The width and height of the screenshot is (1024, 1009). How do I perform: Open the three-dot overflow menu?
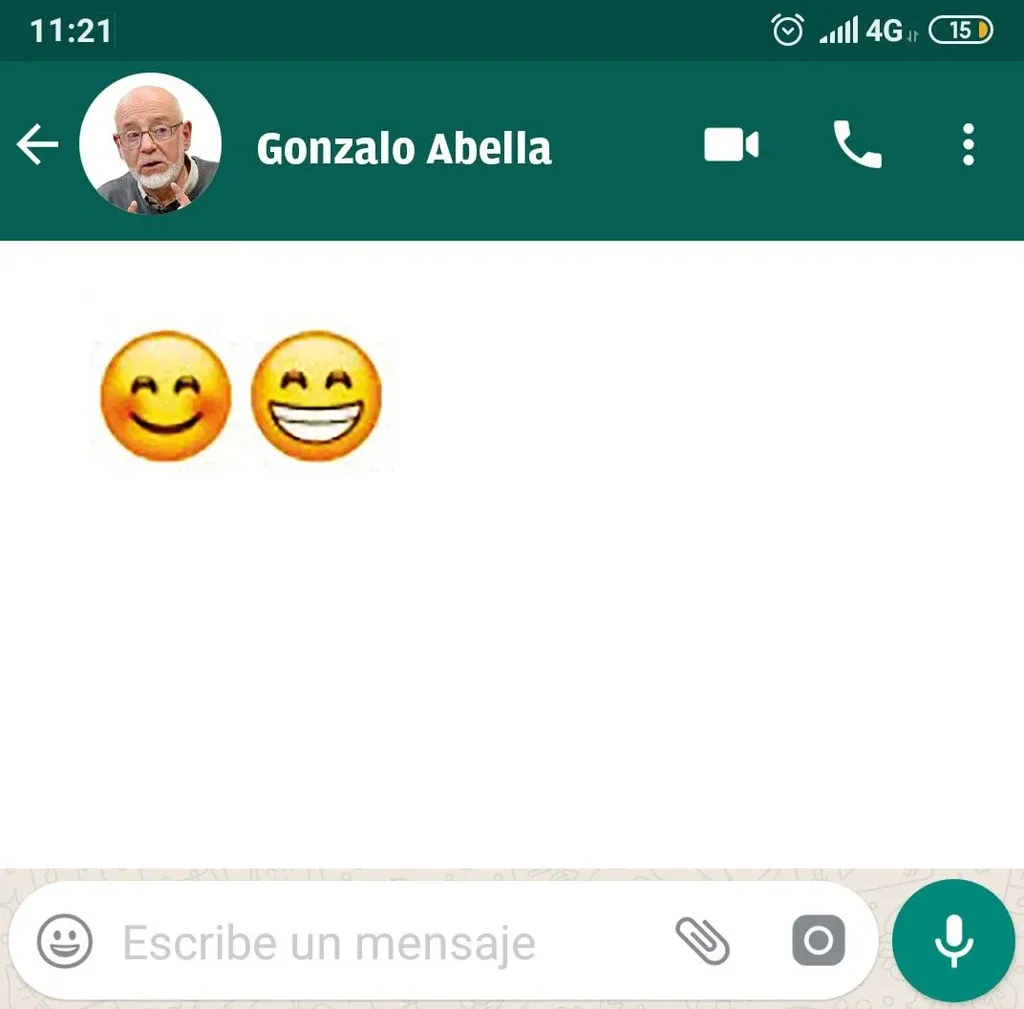(967, 145)
